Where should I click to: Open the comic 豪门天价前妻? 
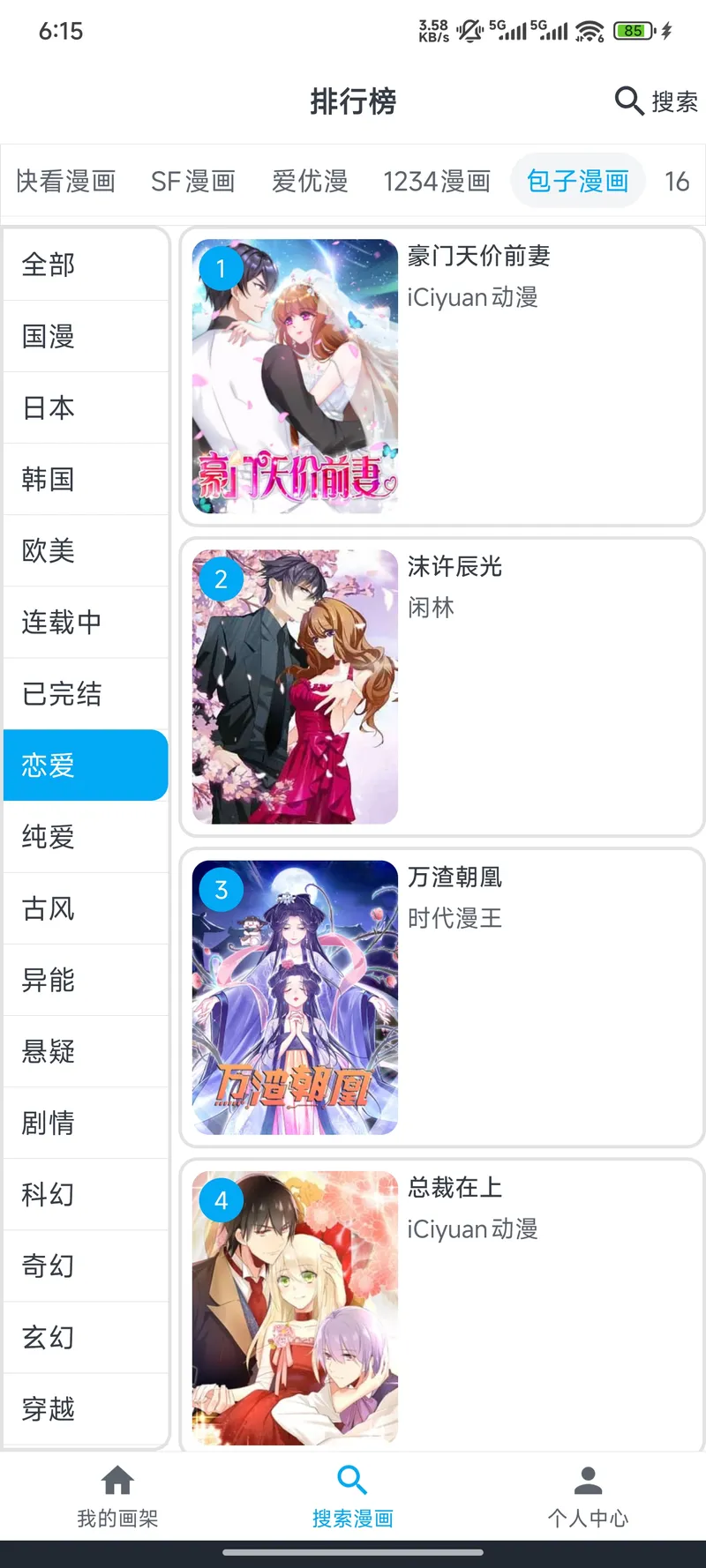(x=486, y=256)
